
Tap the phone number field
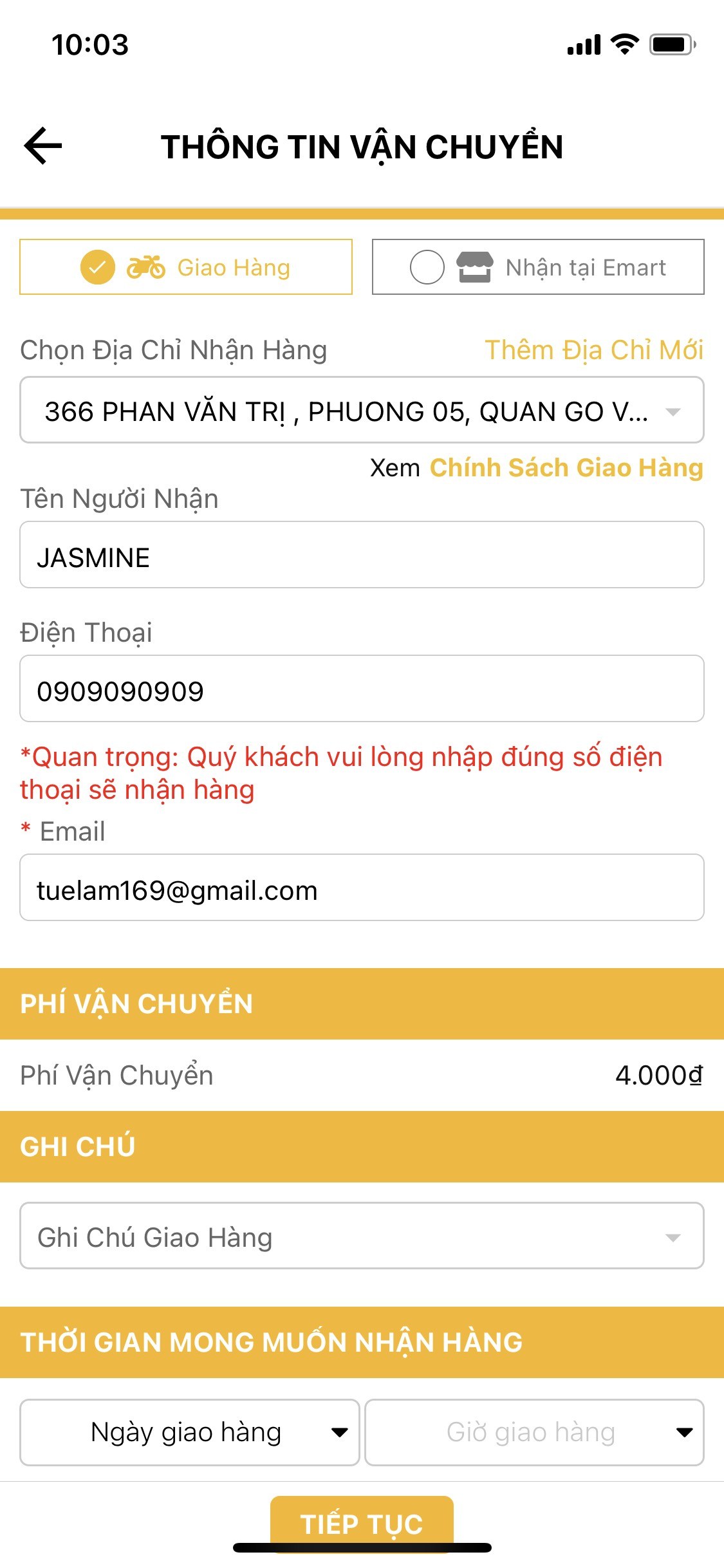pyautogui.click(x=362, y=689)
